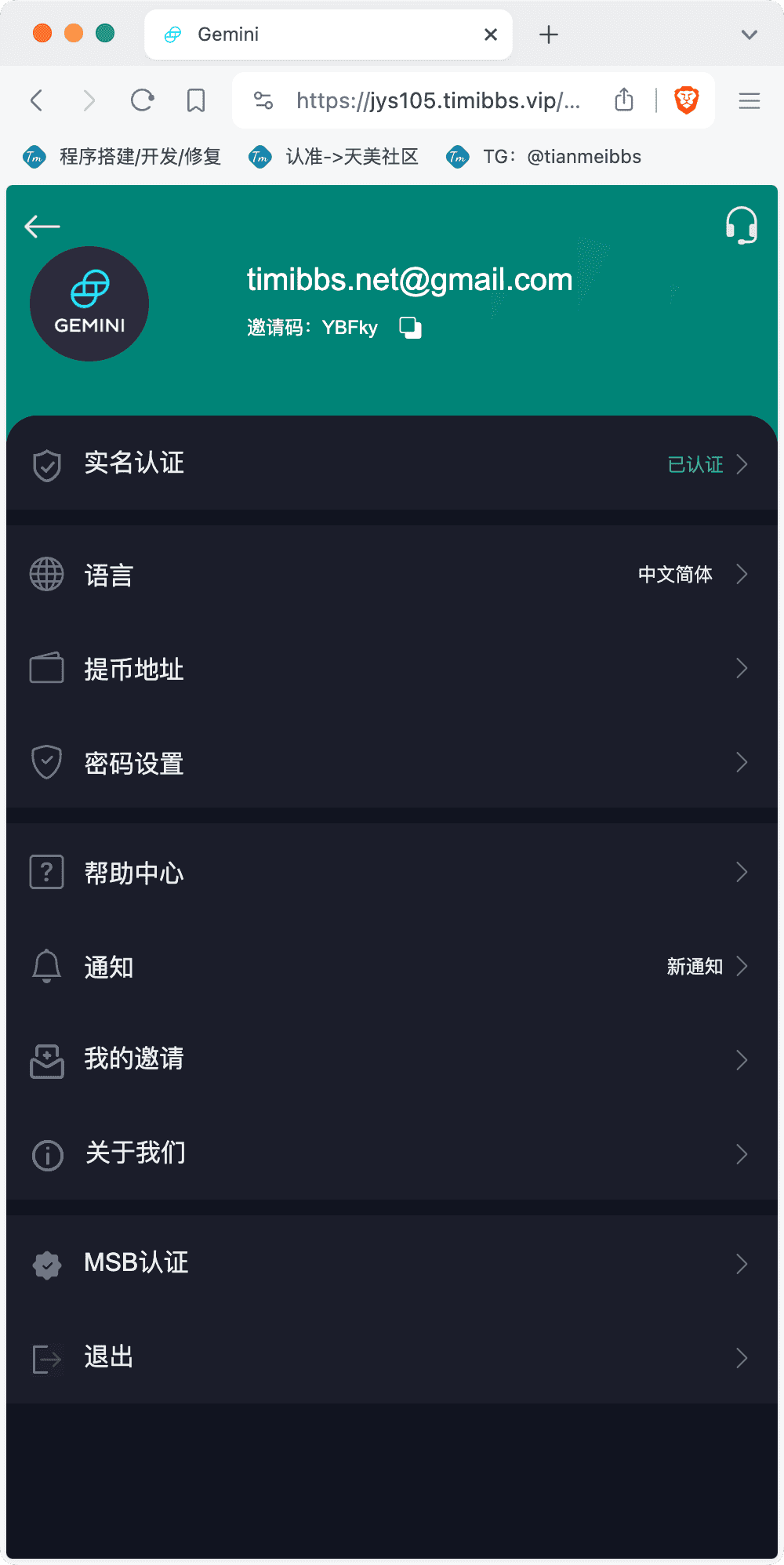The height and width of the screenshot is (1565, 784).
Task: Open a new browser tab
Action: pyautogui.click(x=549, y=34)
